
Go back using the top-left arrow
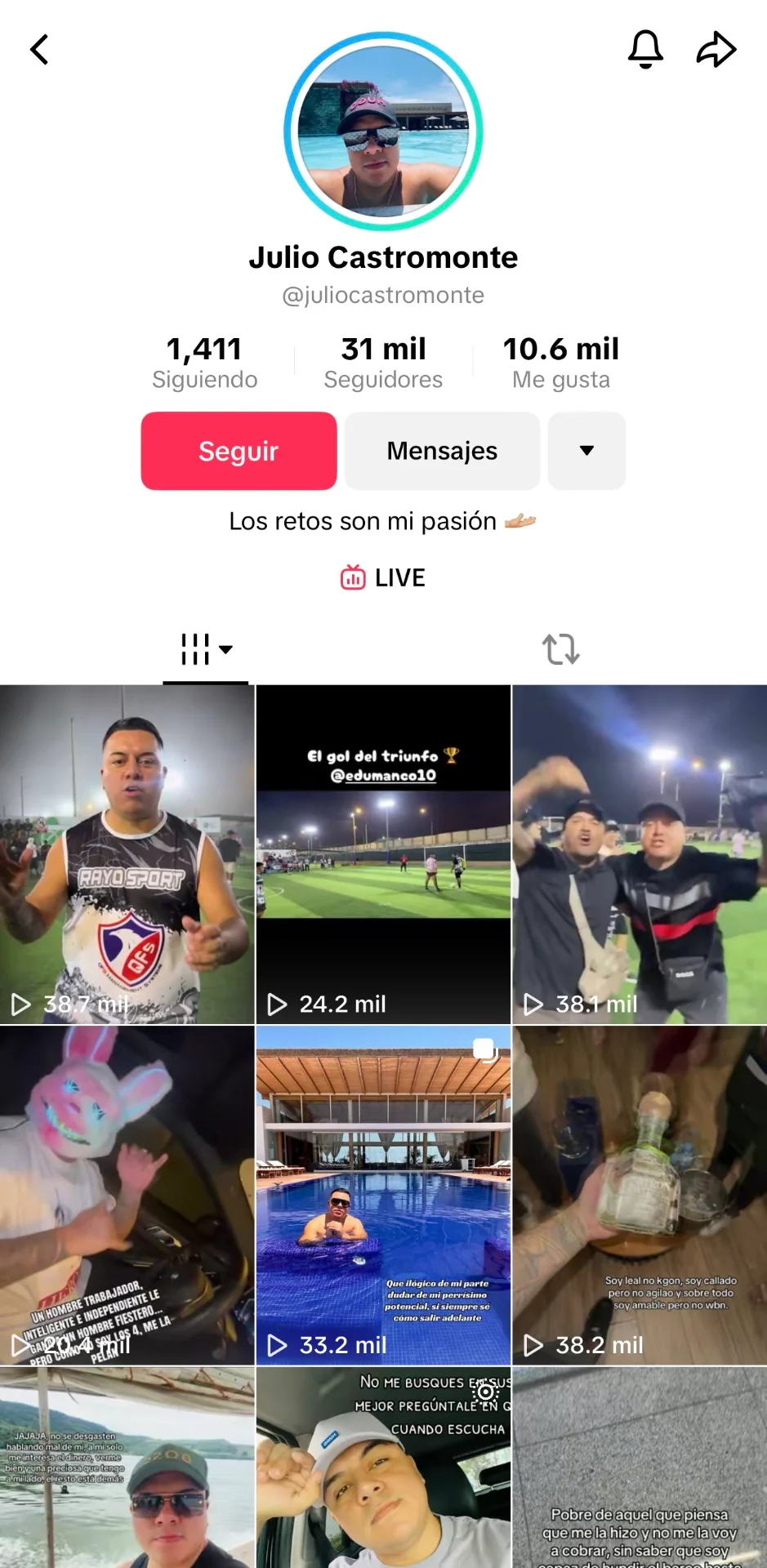point(39,50)
